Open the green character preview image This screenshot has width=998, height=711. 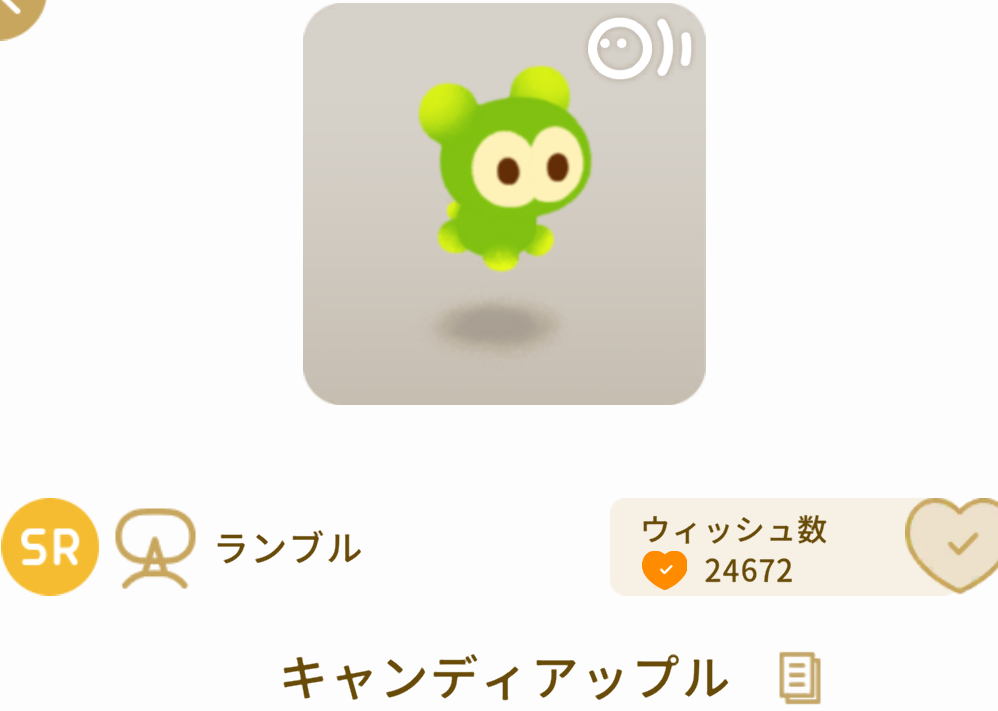pos(504,204)
